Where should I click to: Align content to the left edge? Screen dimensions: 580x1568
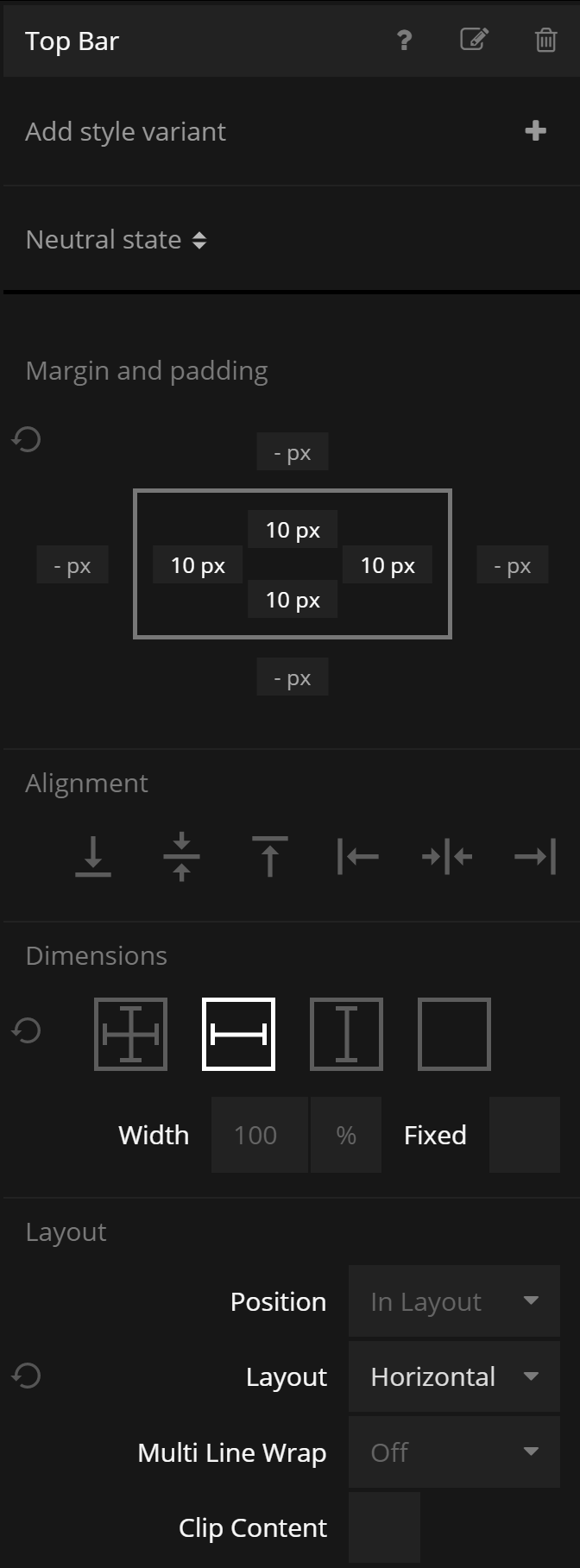click(x=358, y=856)
